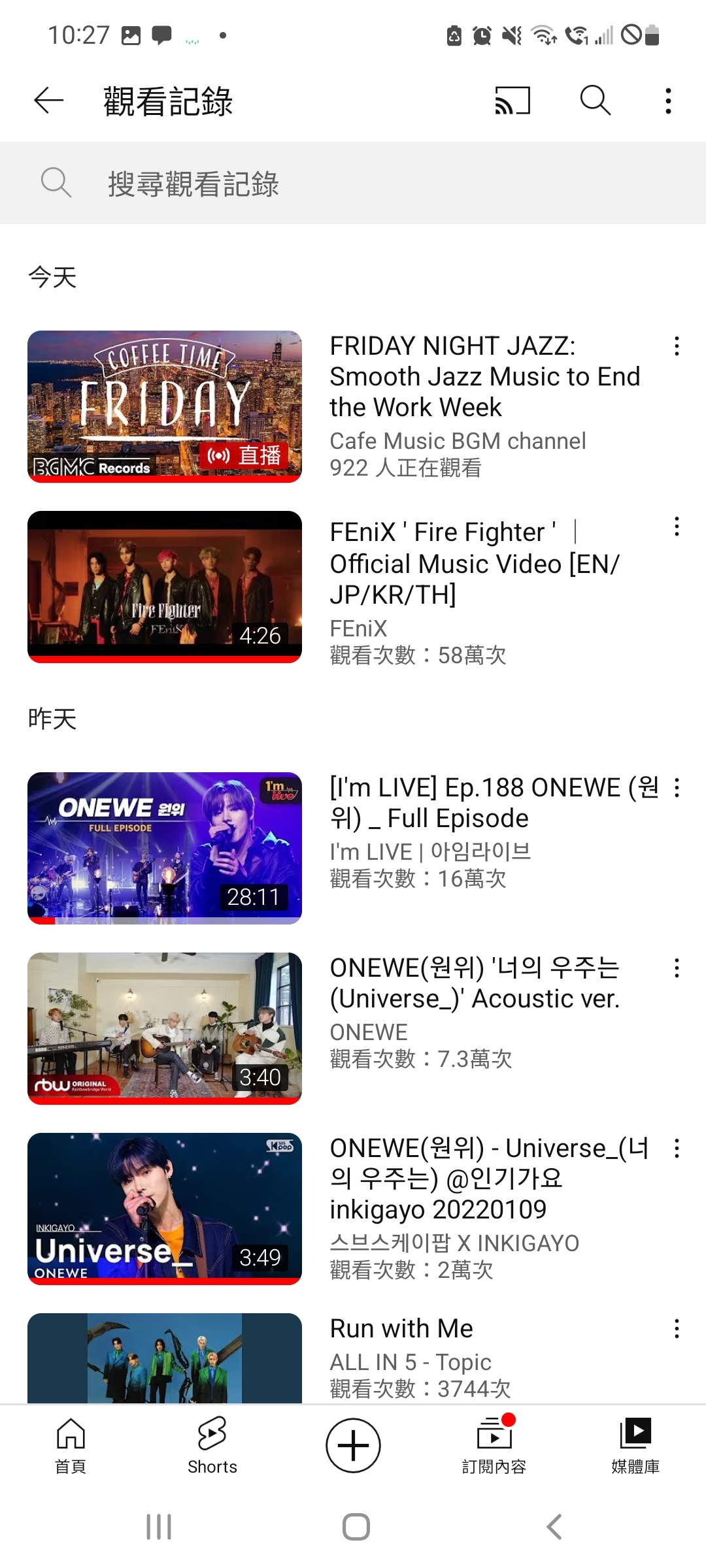
Task: Open FRIDAY NIGHT JAZZ live stream
Action: coord(165,406)
